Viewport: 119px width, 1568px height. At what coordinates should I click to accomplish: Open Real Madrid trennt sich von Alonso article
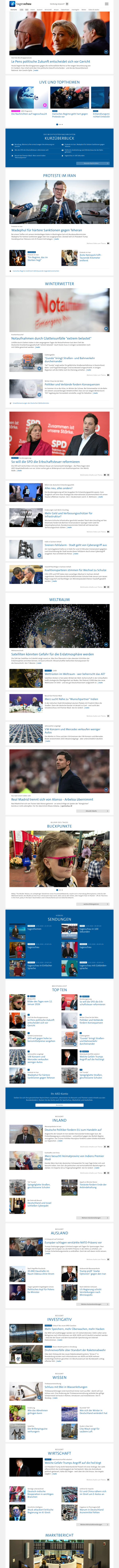pyautogui.click(x=52, y=799)
